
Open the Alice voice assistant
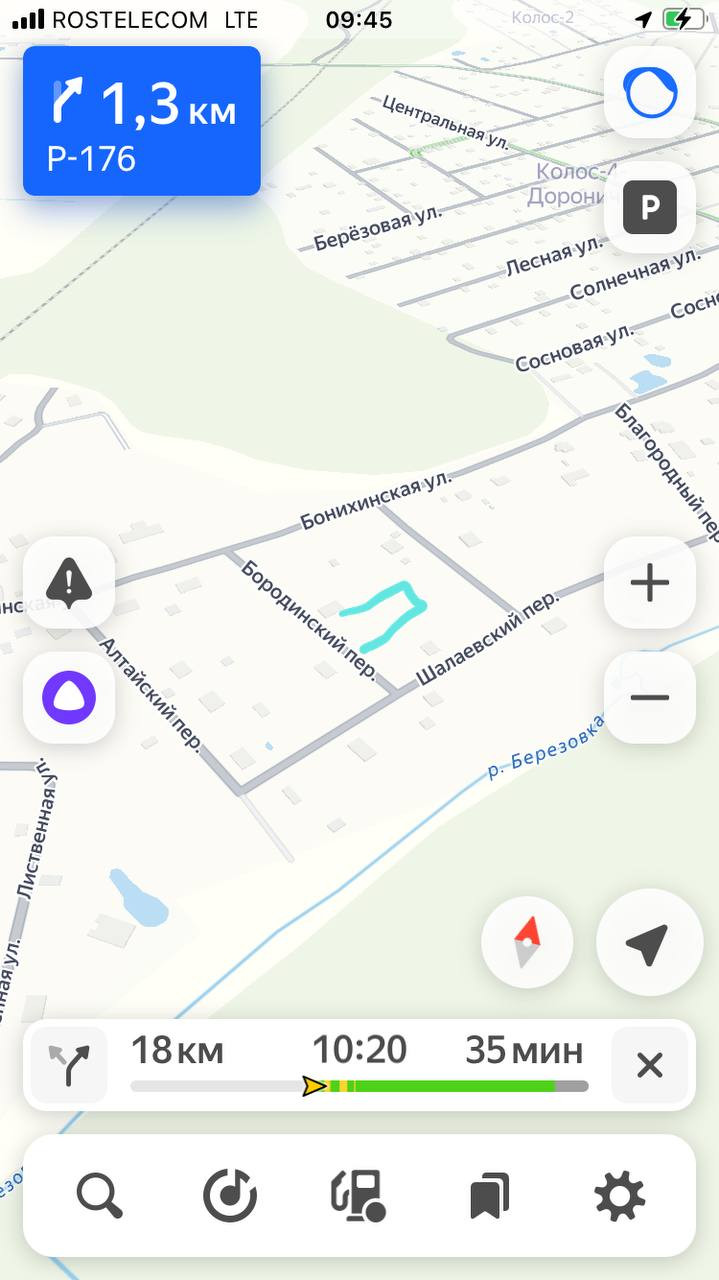coord(650,93)
